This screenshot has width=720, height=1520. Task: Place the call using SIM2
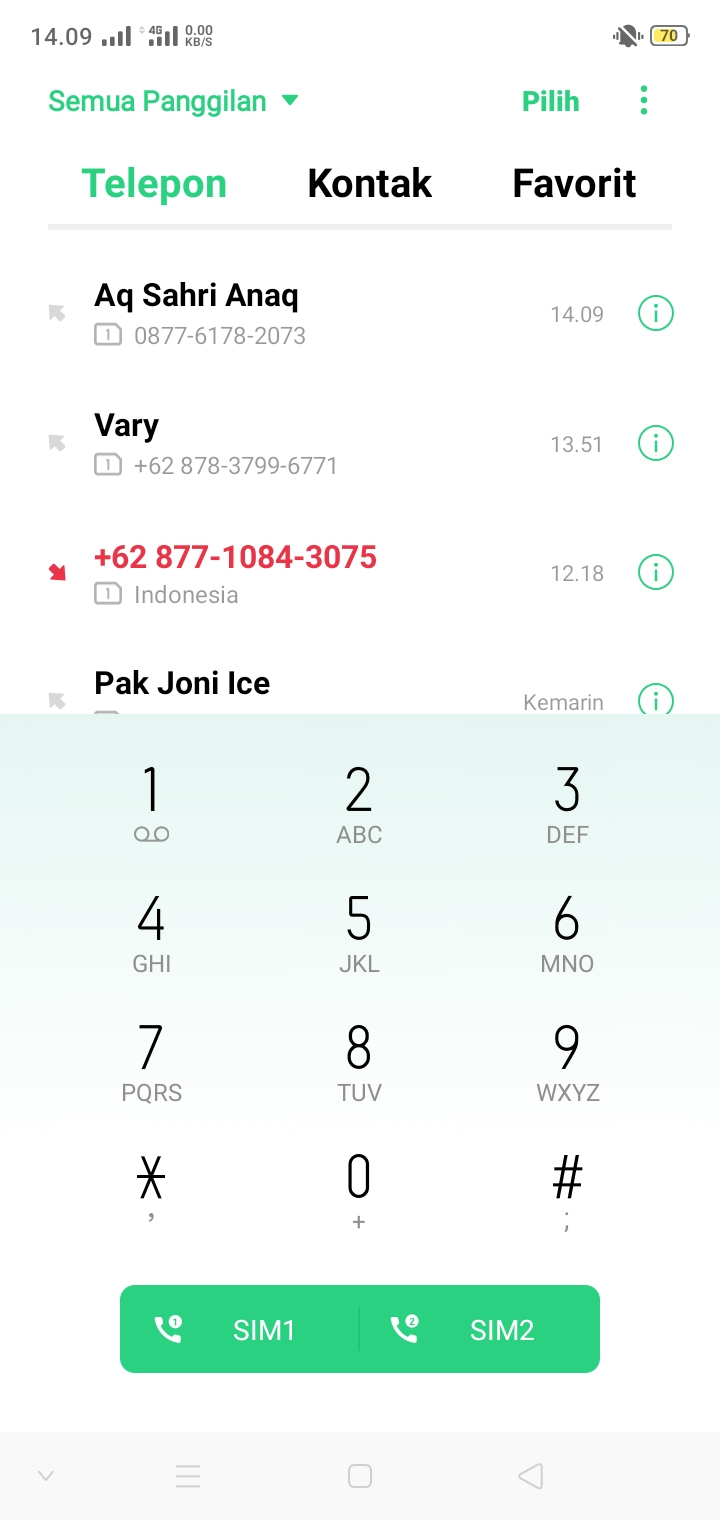coord(478,1329)
